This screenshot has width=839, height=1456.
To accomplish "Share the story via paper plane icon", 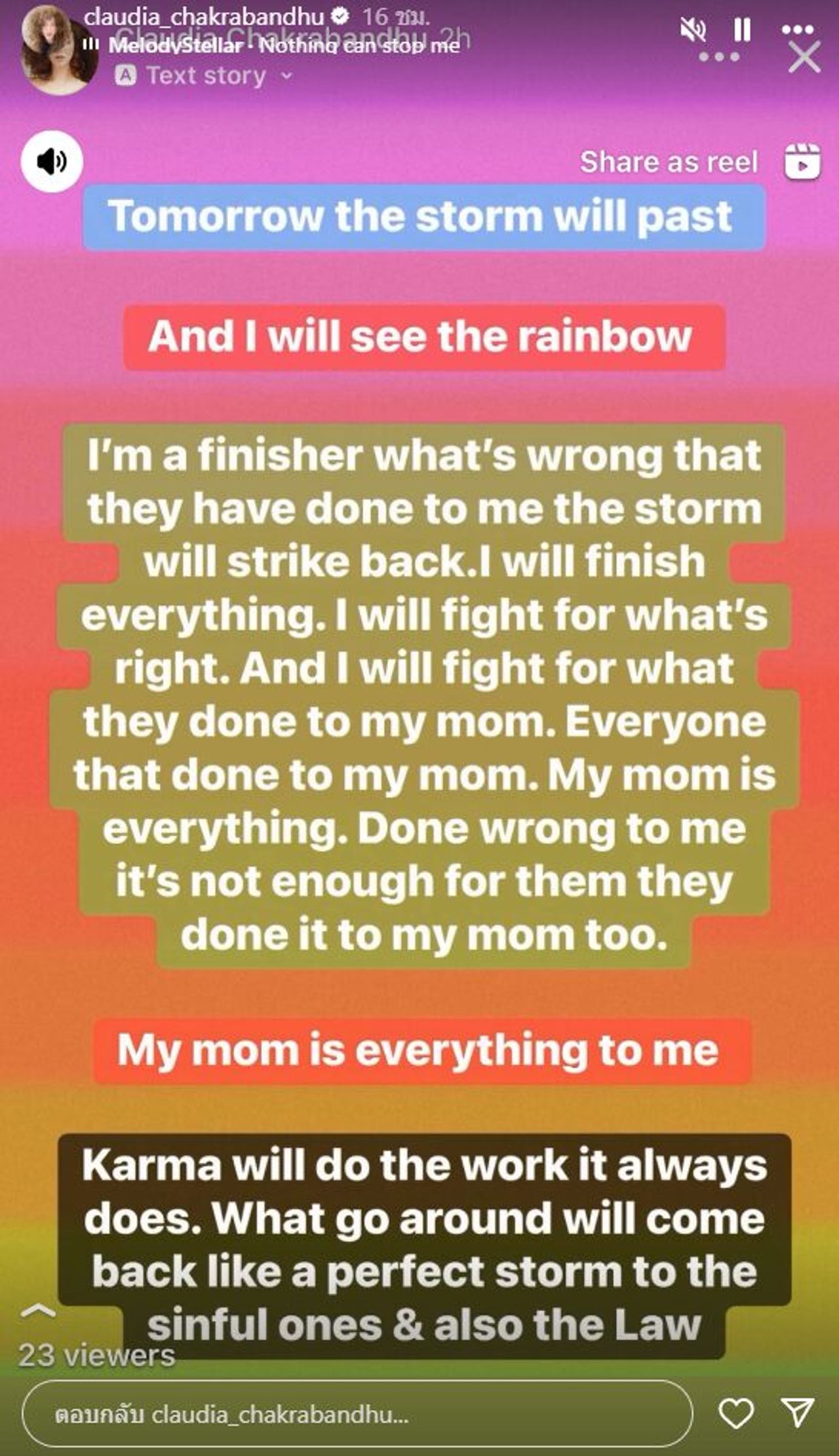I will pyautogui.click(x=798, y=1412).
